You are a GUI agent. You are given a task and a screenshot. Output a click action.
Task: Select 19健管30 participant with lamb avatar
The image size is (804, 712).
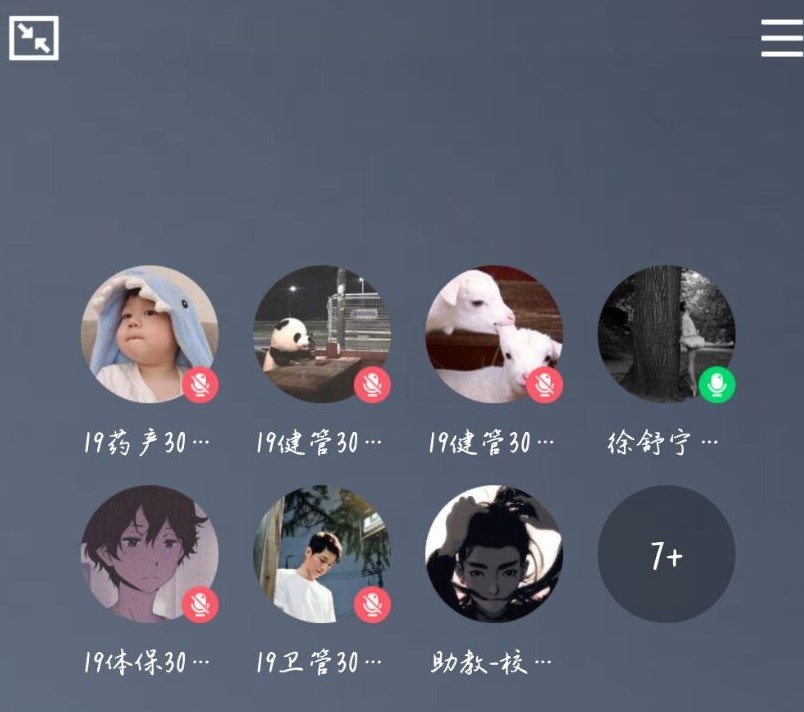tap(494, 334)
